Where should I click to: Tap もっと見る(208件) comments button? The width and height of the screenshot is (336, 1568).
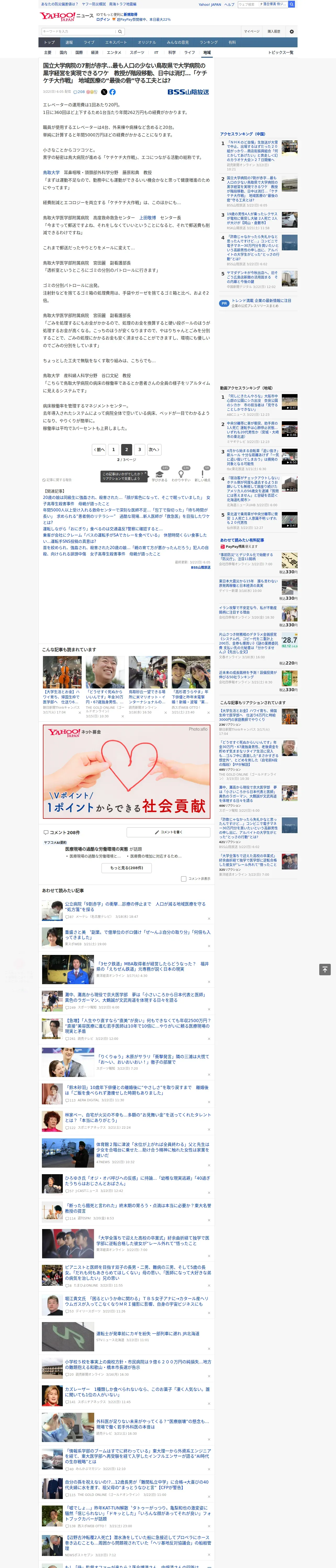tap(126, 868)
